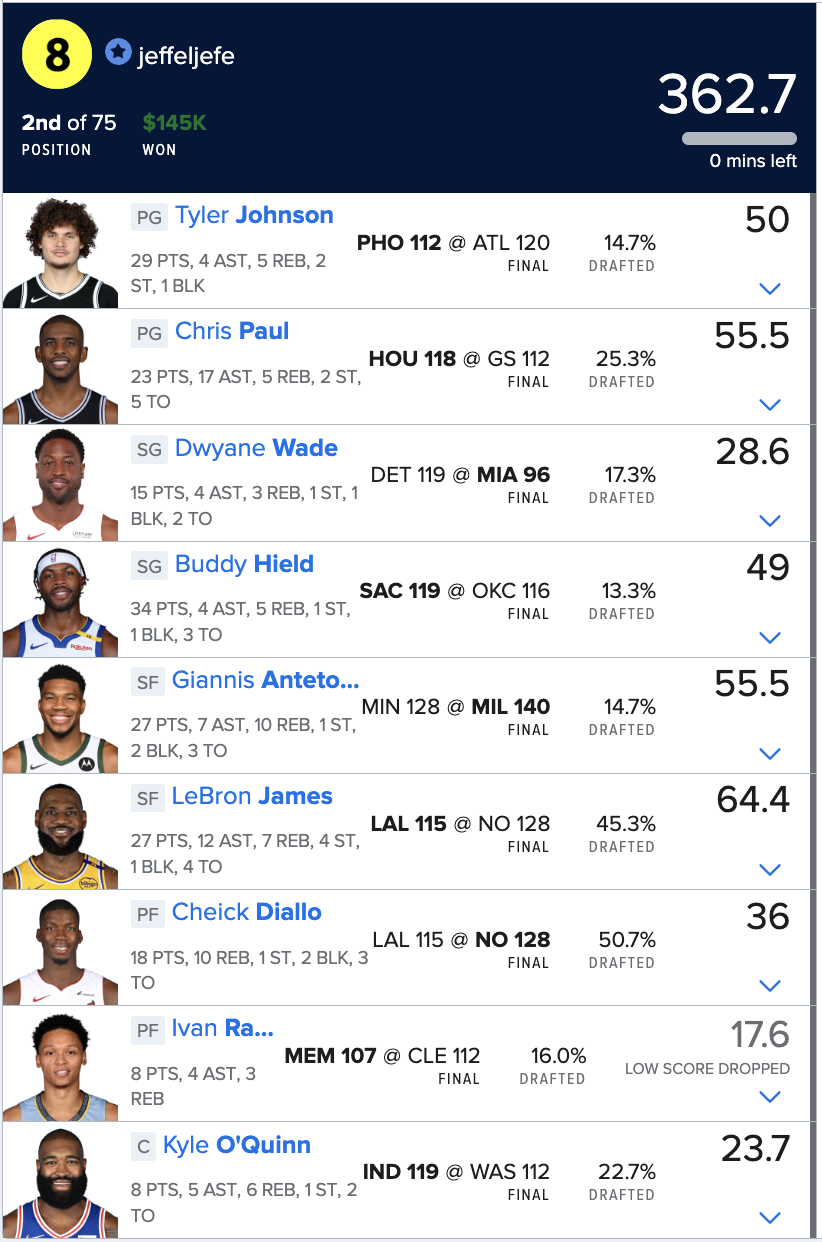Open the Ivan Ra... player link

point(222,1028)
